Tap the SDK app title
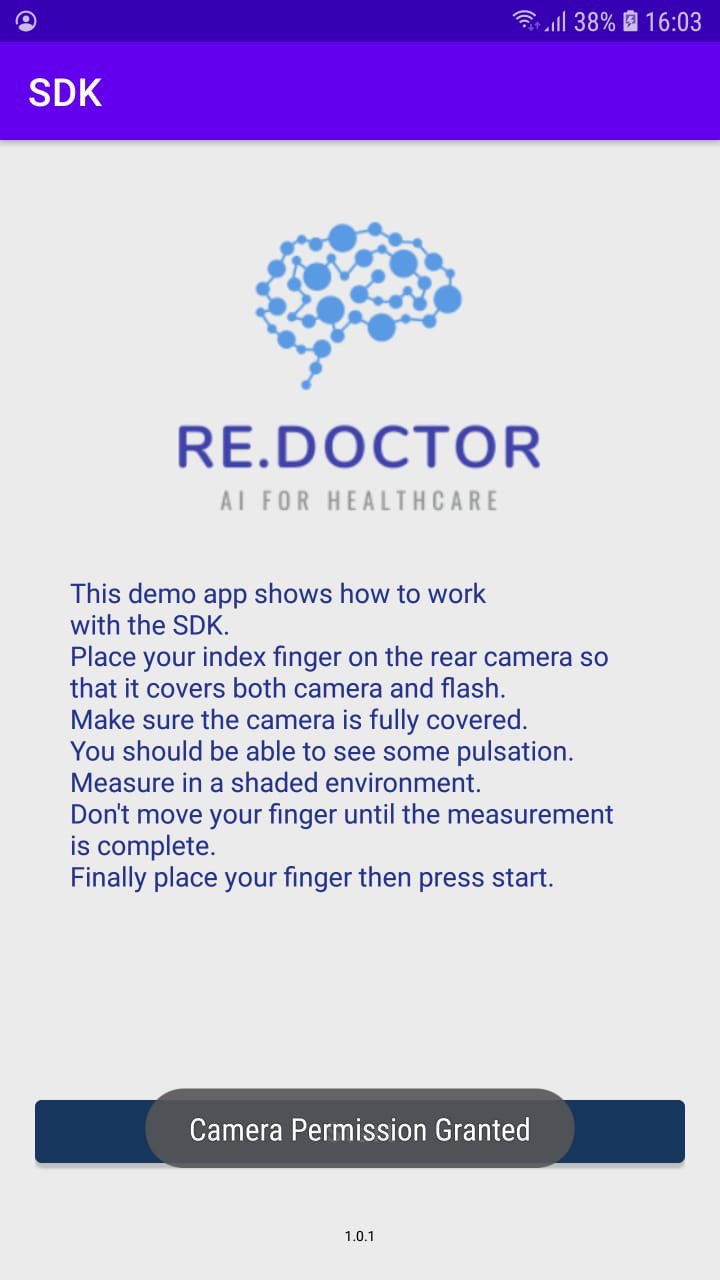The image size is (720, 1280). click(64, 91)
